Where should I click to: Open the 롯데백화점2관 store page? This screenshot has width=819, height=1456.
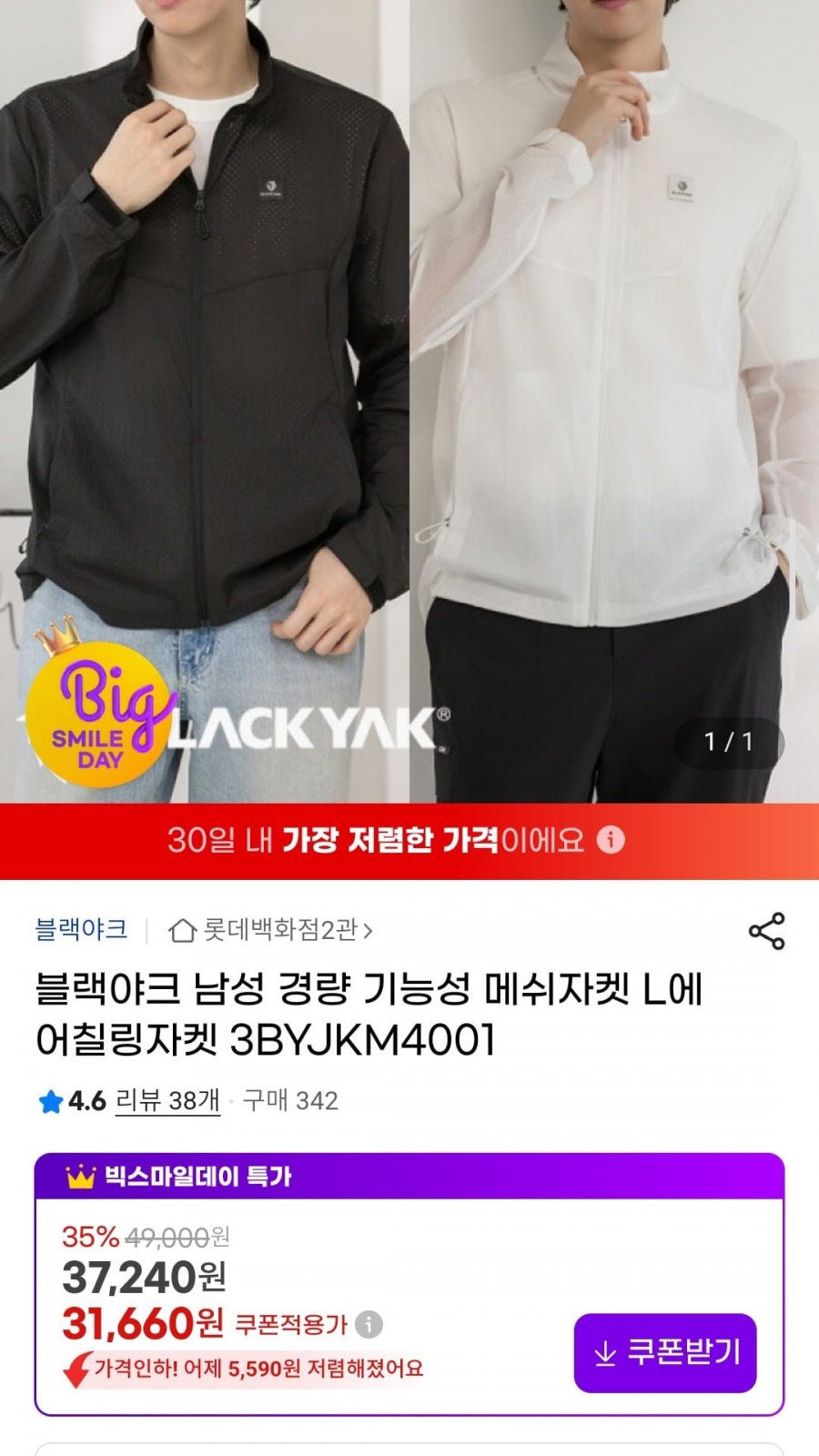pyautogui.click(x=271, y=930)
